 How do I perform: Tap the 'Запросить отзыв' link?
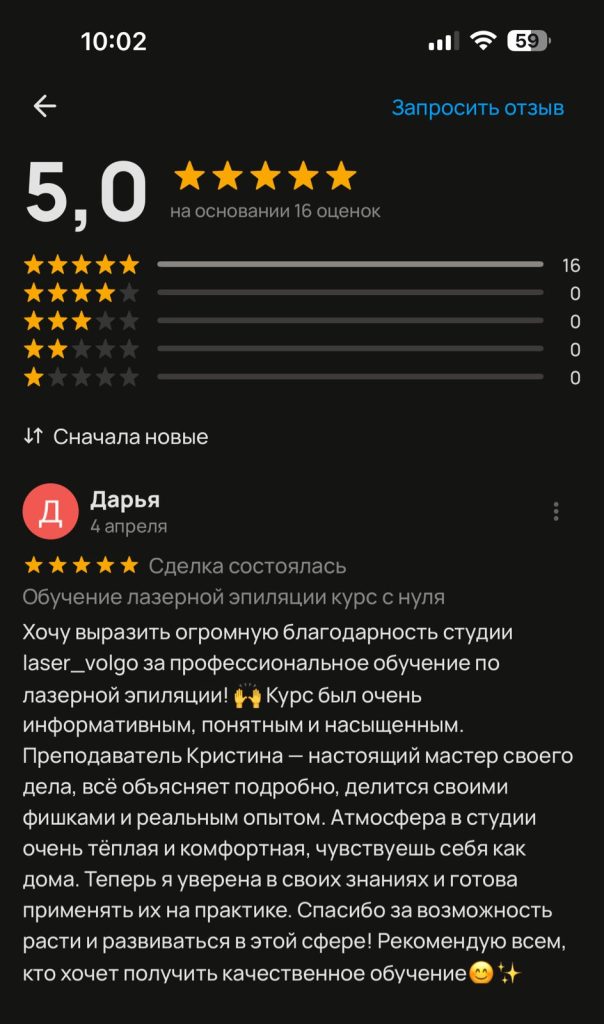coord(477,107)
